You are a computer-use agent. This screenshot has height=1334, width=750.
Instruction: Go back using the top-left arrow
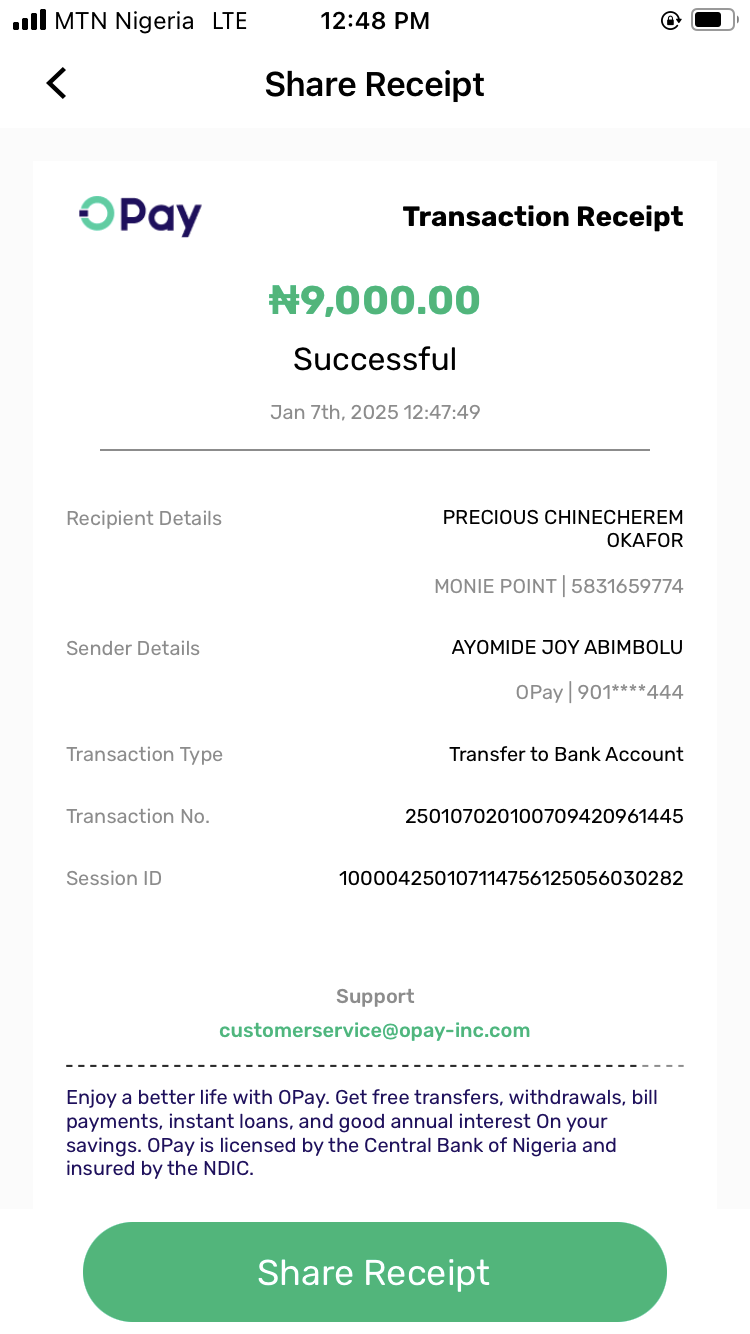(57, 84)
